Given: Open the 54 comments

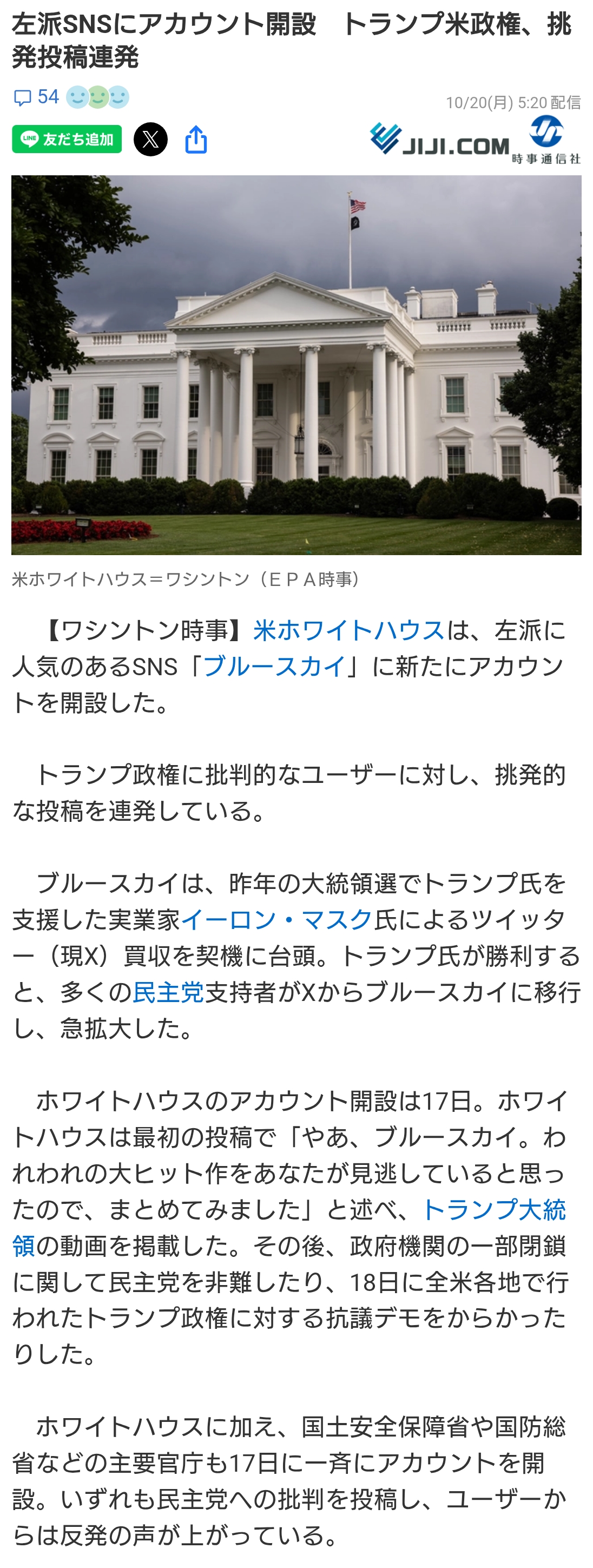Looking at the screenshot, I should coord(36,97).
